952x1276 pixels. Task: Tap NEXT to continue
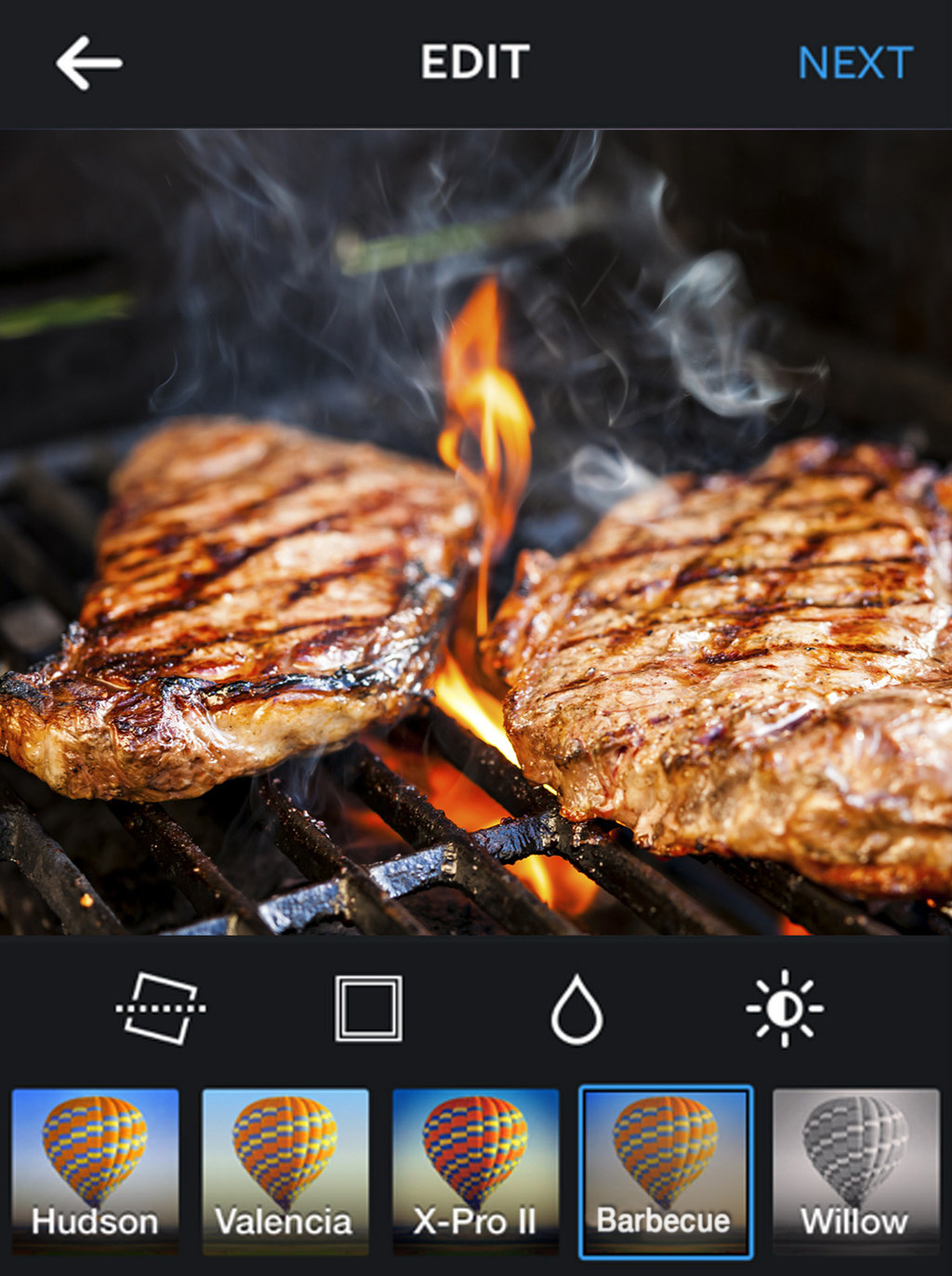click(854, 63)
